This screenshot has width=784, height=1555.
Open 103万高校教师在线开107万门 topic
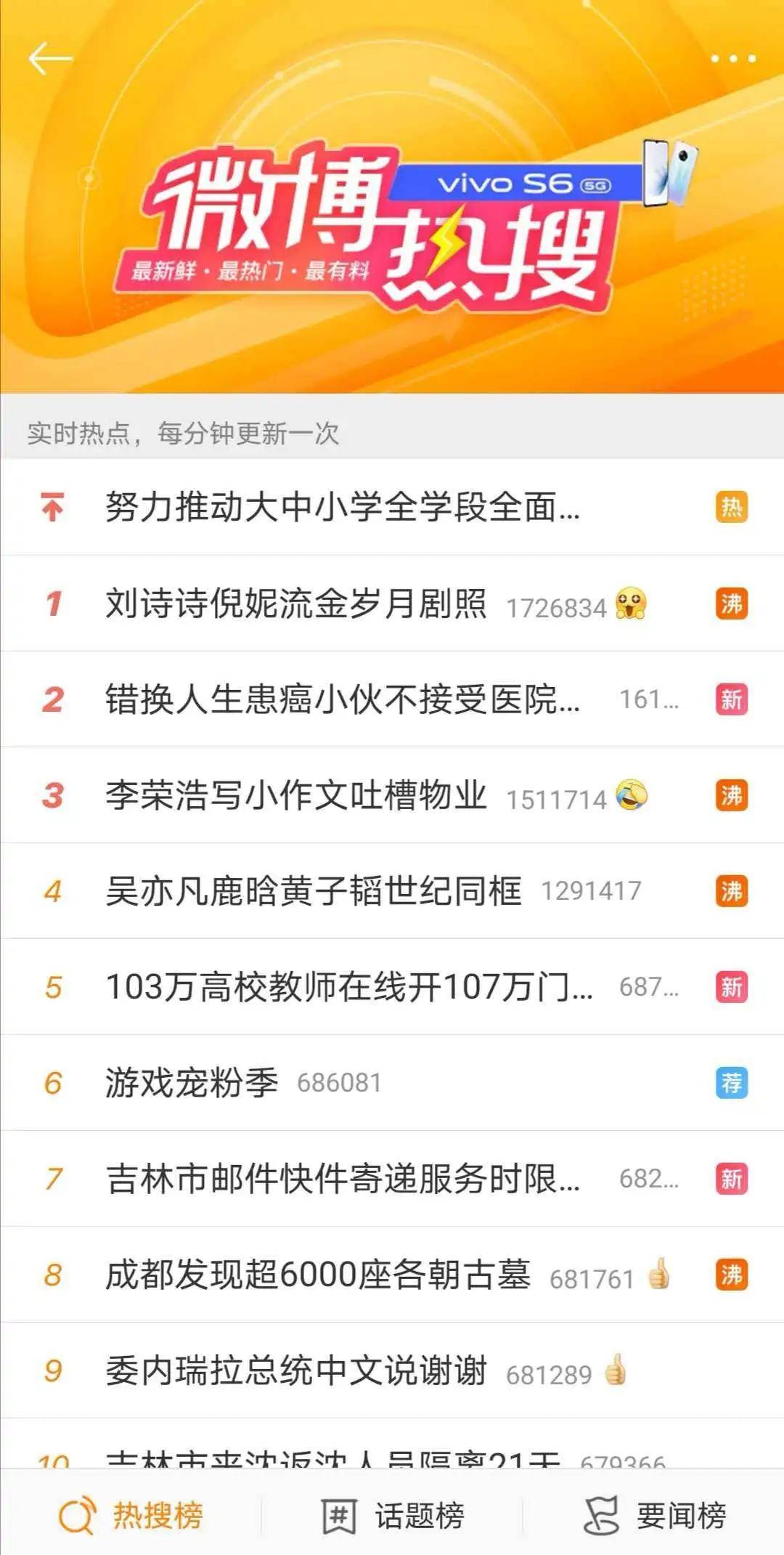point(348,987)
